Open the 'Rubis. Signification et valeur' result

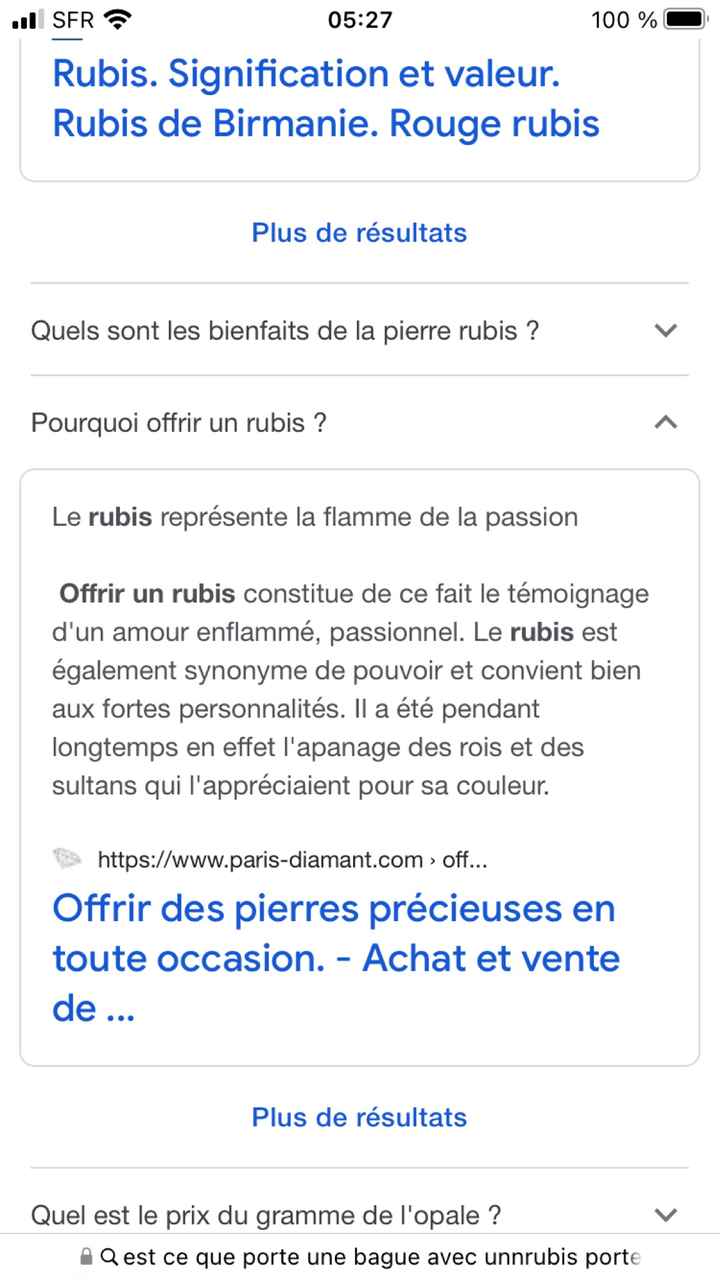coord(326,98)
